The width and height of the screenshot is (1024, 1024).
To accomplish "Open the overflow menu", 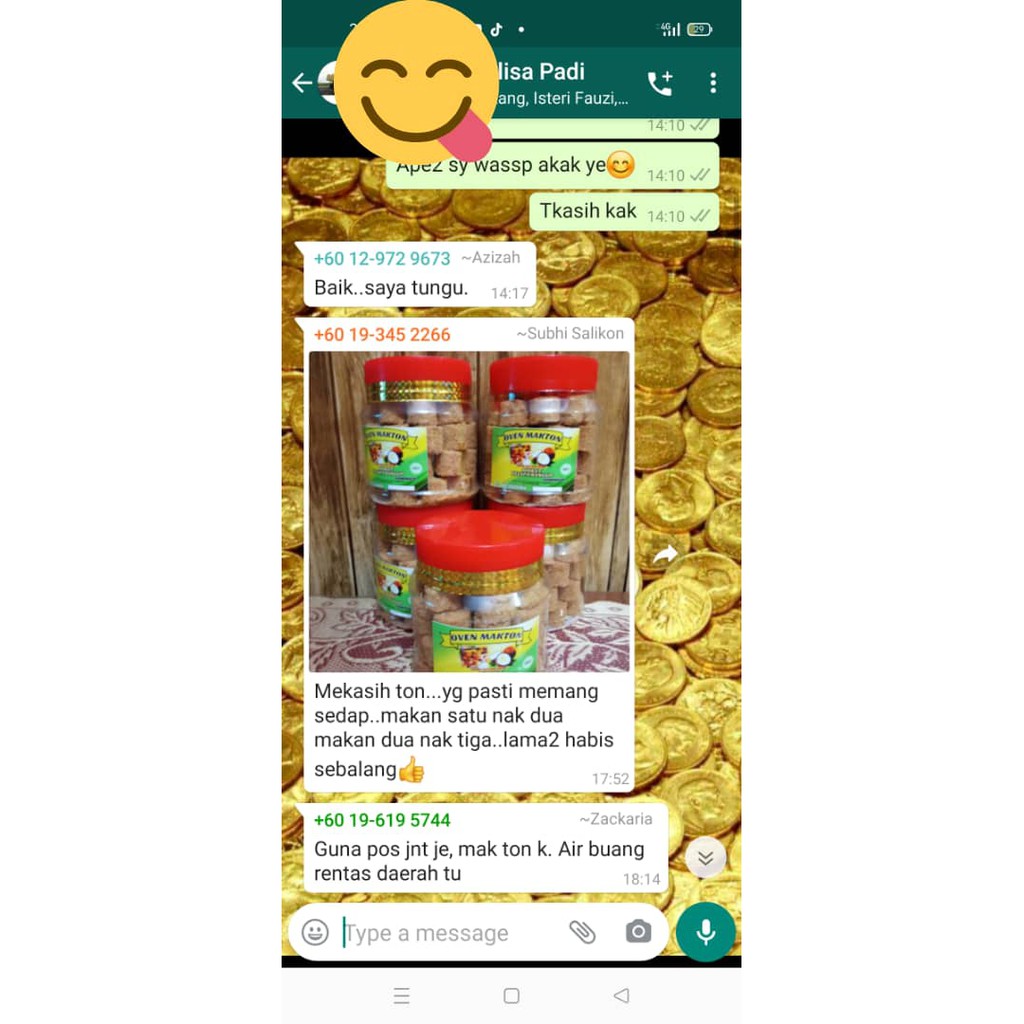I will pos(713,83).
